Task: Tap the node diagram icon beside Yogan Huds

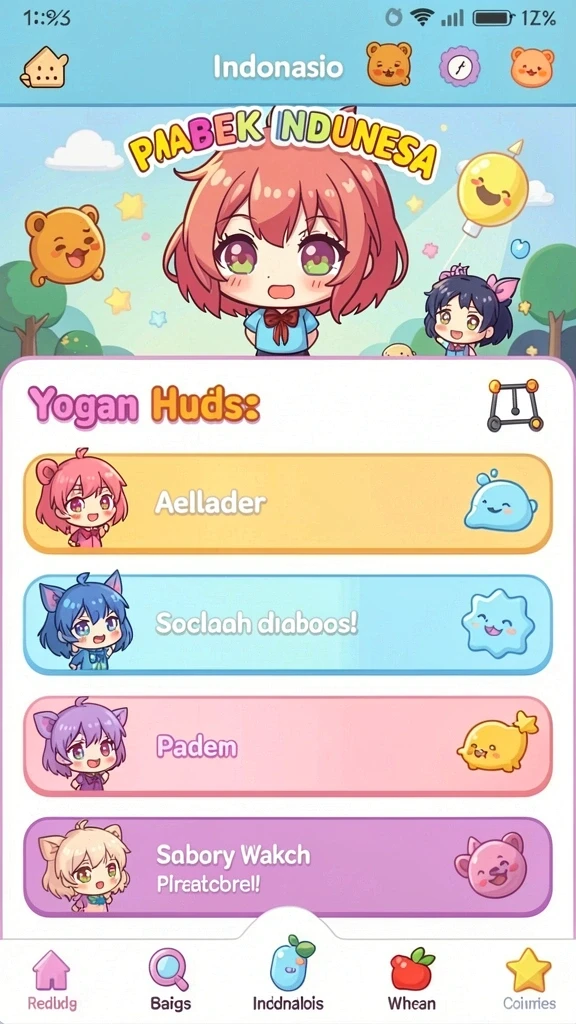Action: (515, 405)
